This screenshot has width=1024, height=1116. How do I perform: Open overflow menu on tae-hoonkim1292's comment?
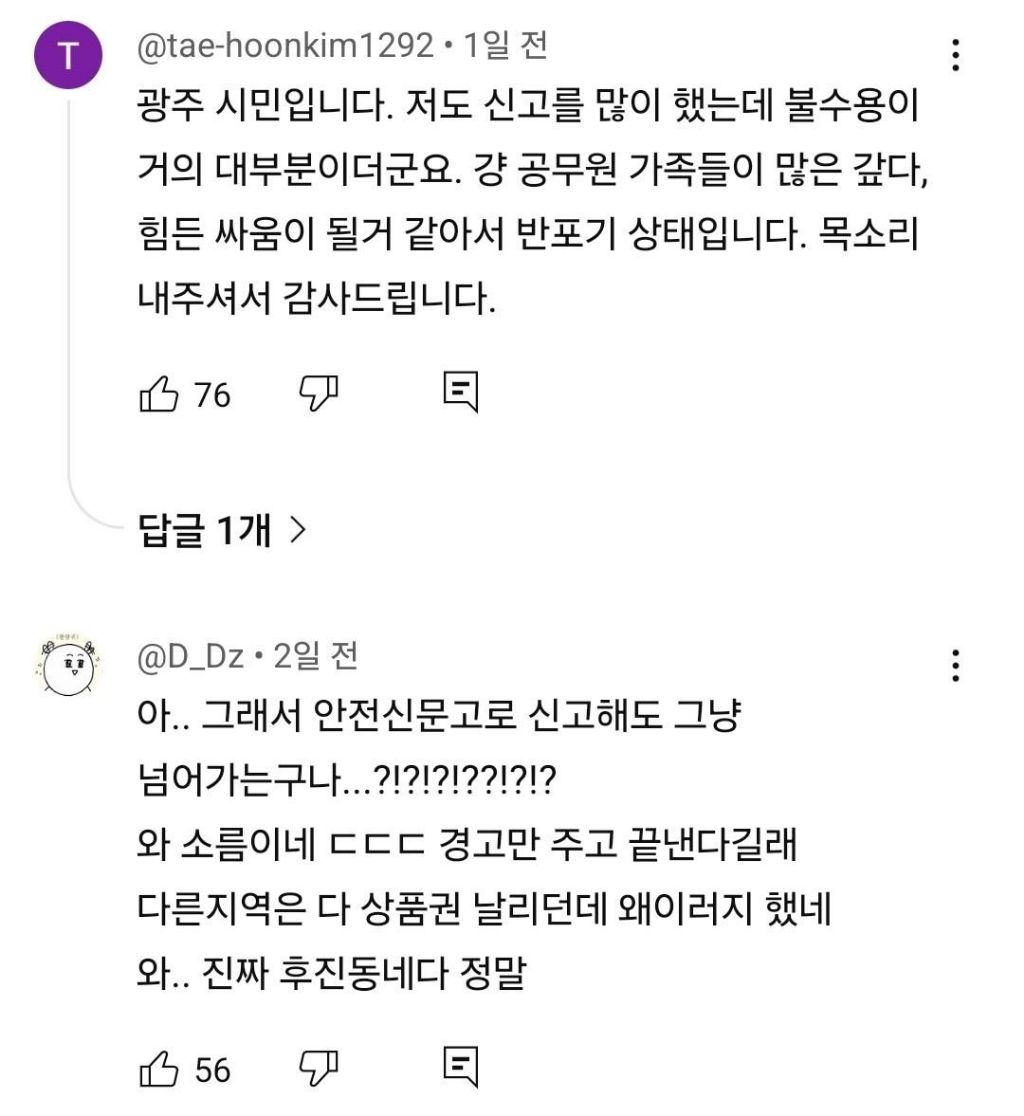click(956, 55)
